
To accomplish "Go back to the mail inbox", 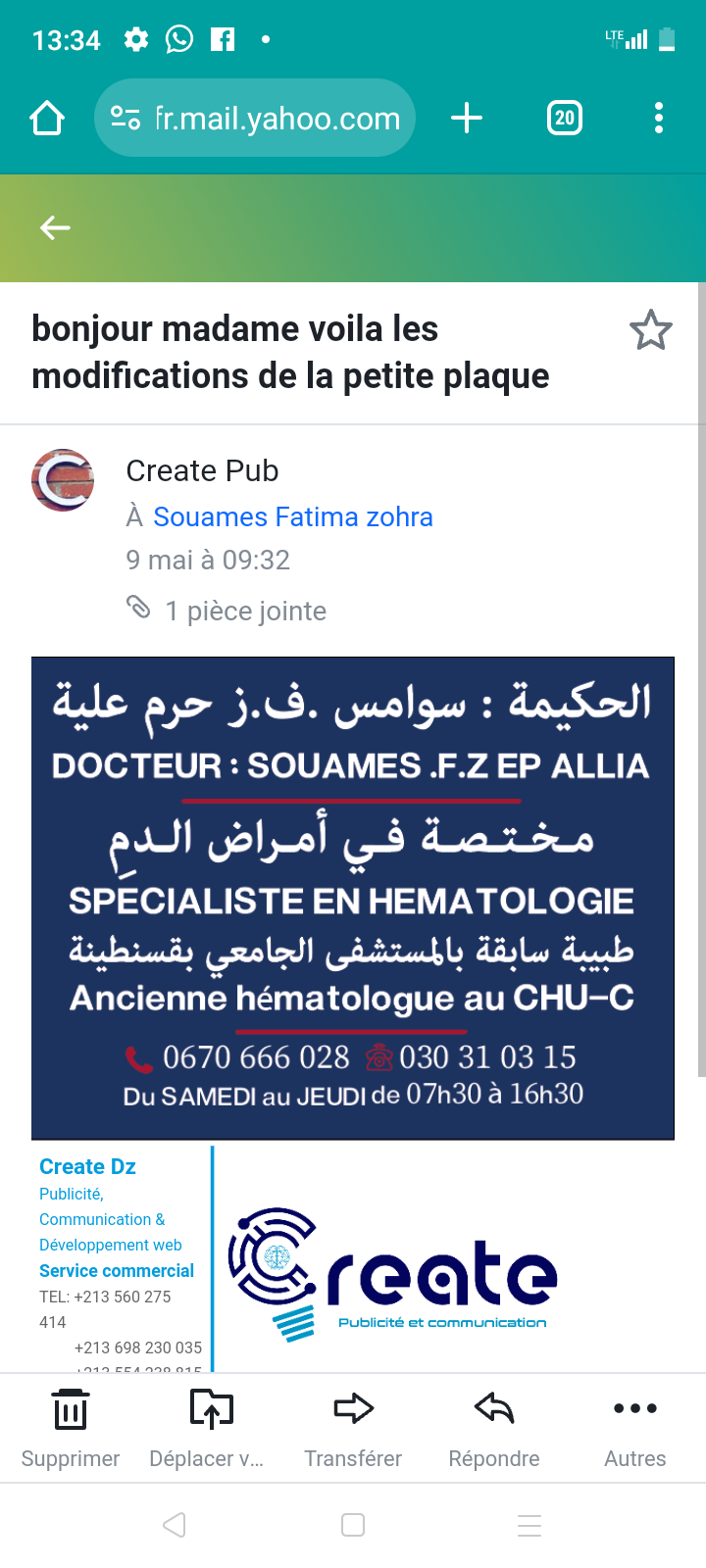I will point(55,228).
